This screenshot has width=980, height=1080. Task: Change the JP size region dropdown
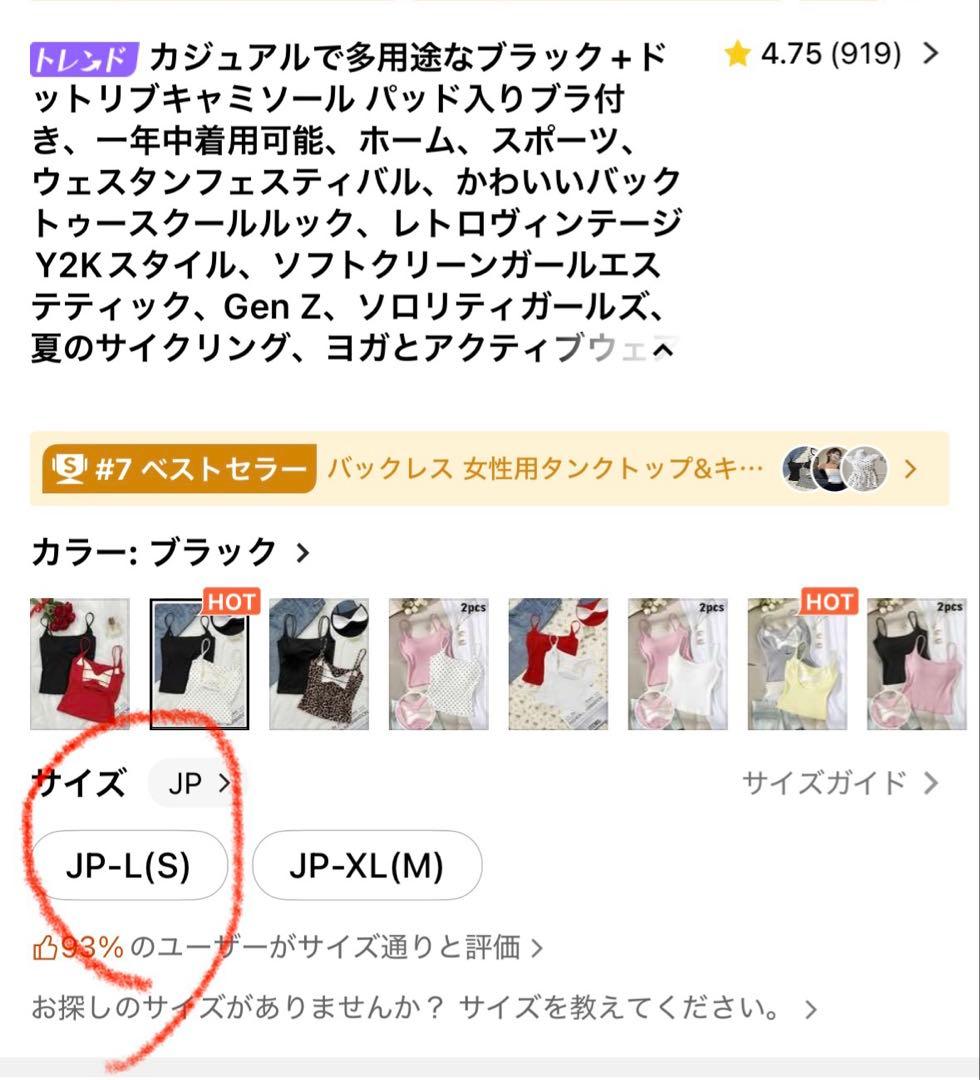click(x=194, y=783)
